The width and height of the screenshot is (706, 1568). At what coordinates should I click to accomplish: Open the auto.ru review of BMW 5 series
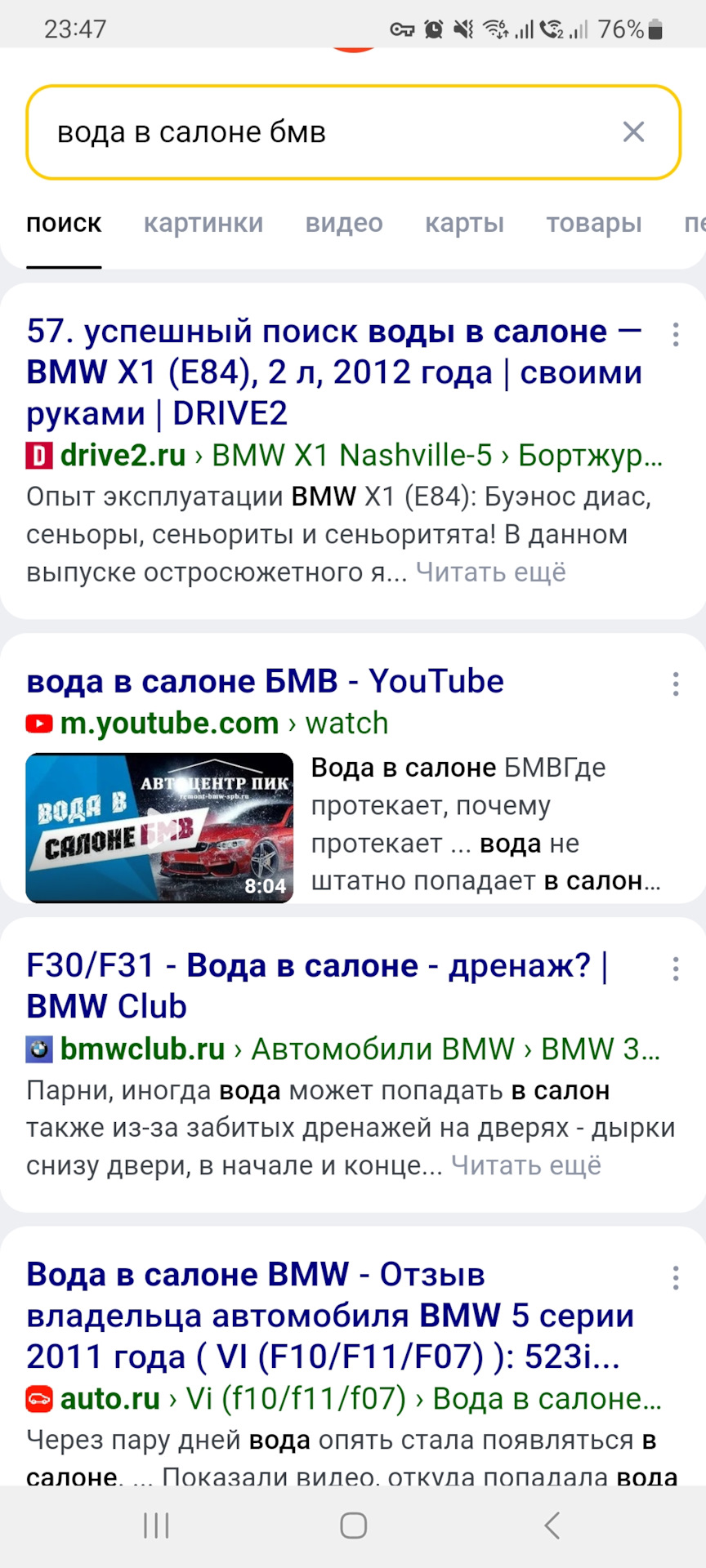(x=330, y=1315)
